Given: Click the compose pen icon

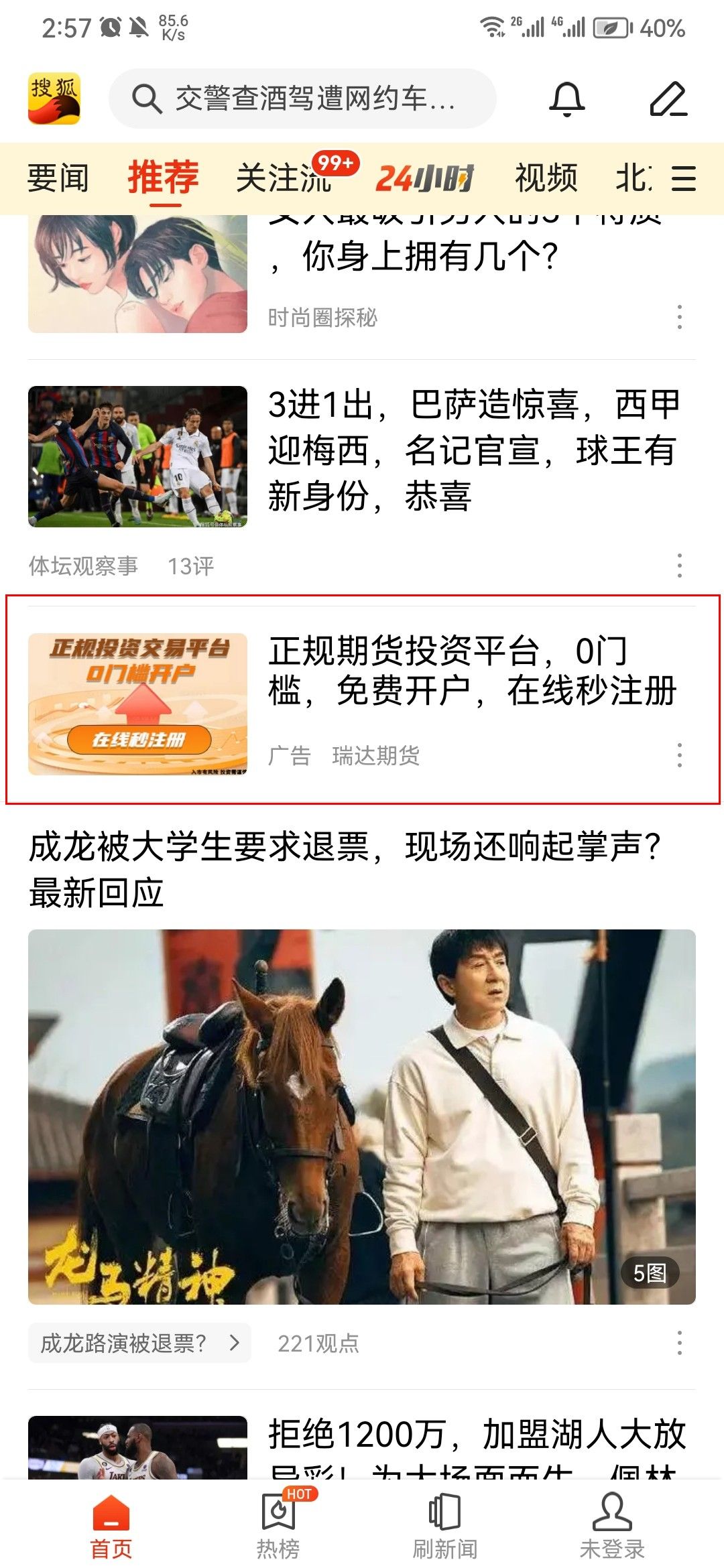Looking at the screenshot, I should [670, 99].
